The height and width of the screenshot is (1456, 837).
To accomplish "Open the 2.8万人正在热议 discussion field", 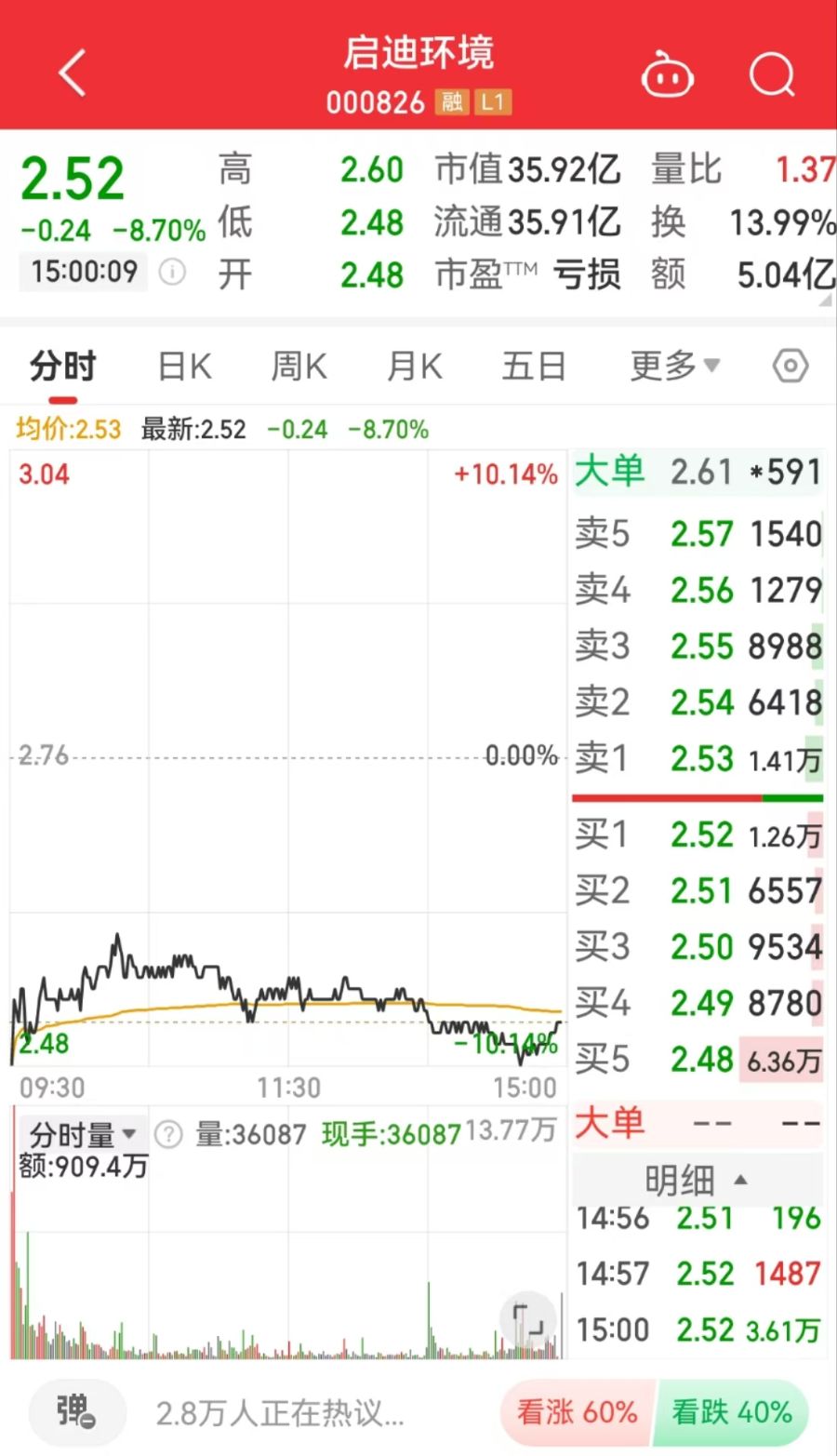I will 280,1413.
